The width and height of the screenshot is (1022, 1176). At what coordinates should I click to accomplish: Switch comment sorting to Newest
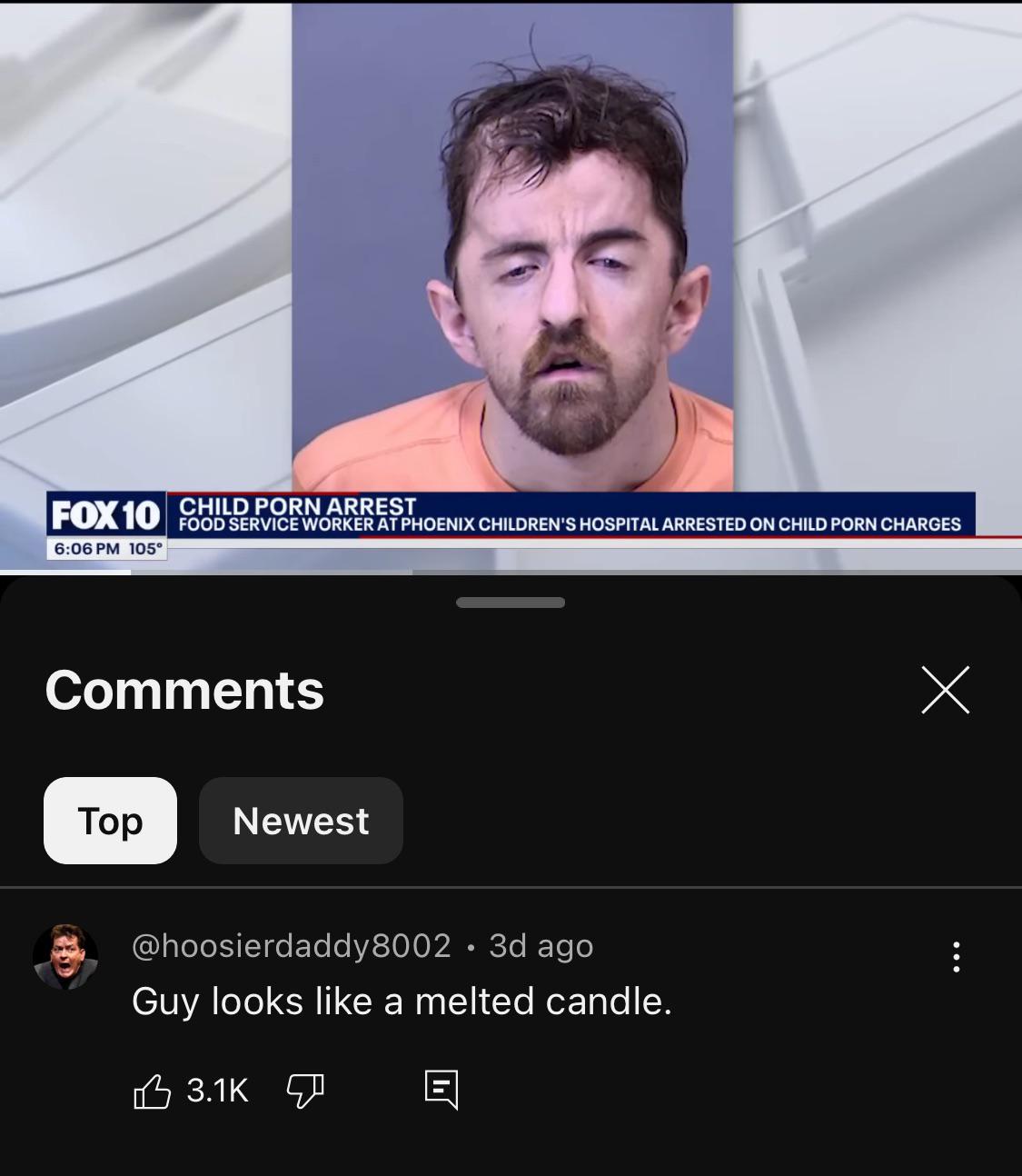click(x=301, y=820)
